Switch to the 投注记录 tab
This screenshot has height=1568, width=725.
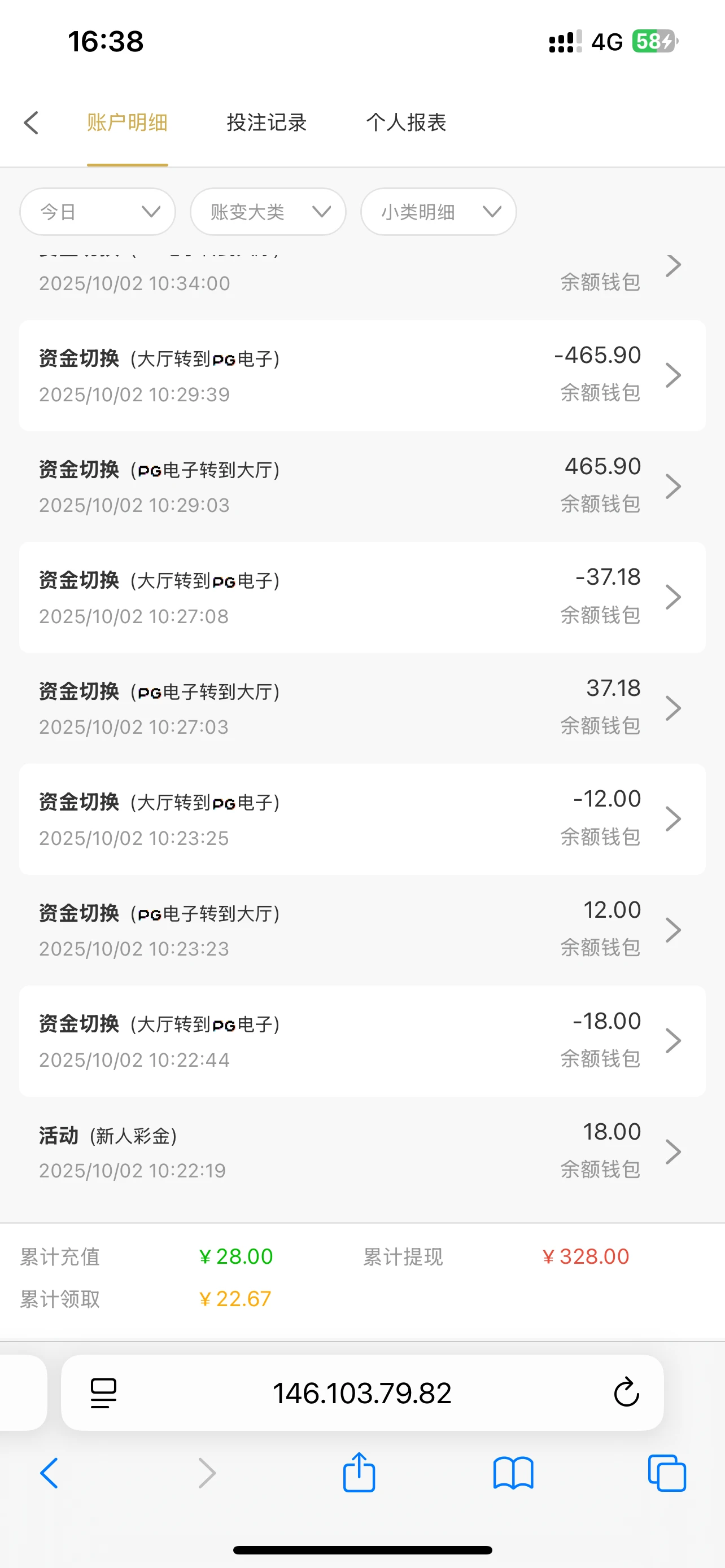(x=267, y=123)
